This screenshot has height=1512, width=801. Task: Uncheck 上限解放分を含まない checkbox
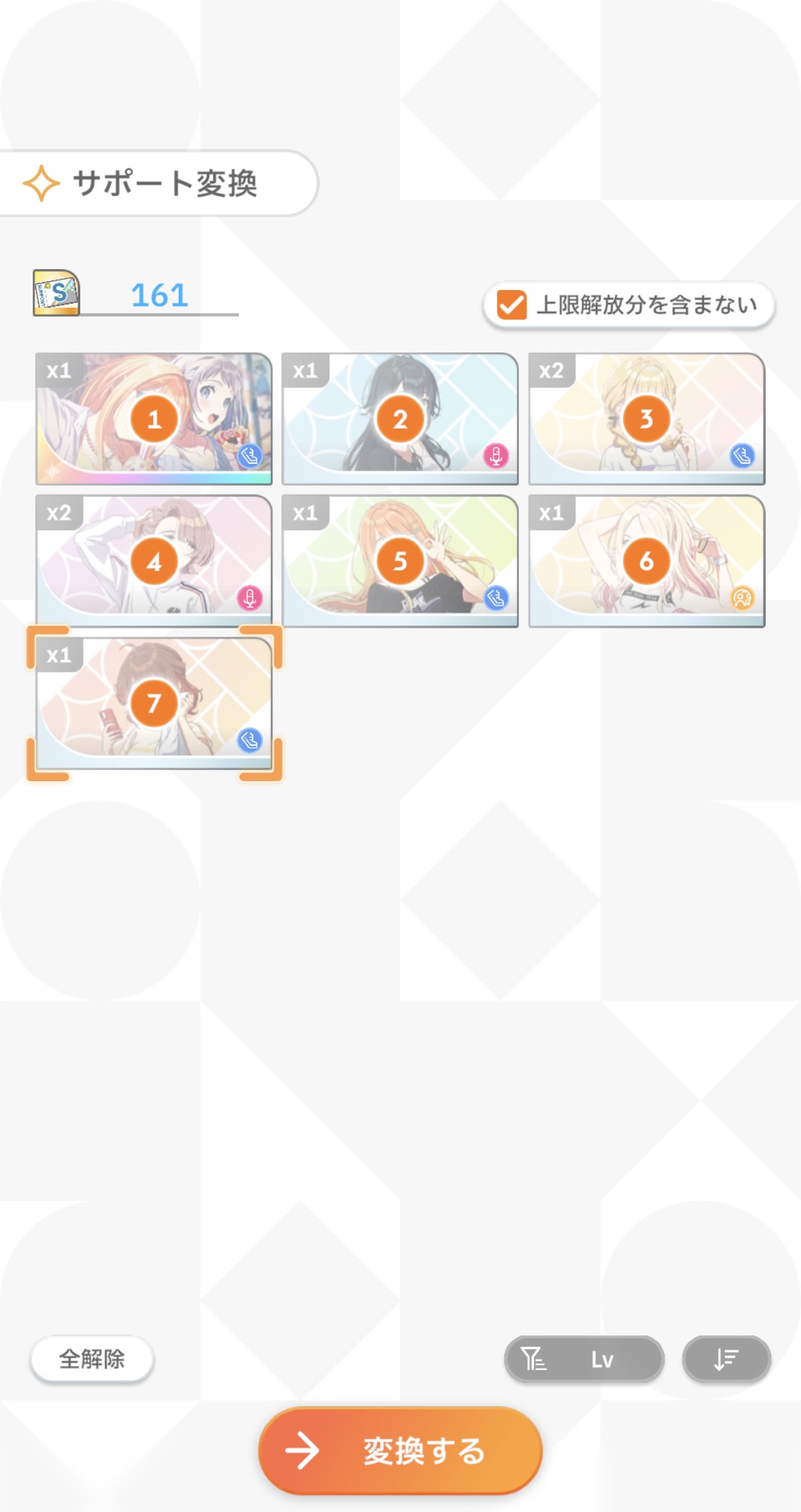(x=512, y=305)
